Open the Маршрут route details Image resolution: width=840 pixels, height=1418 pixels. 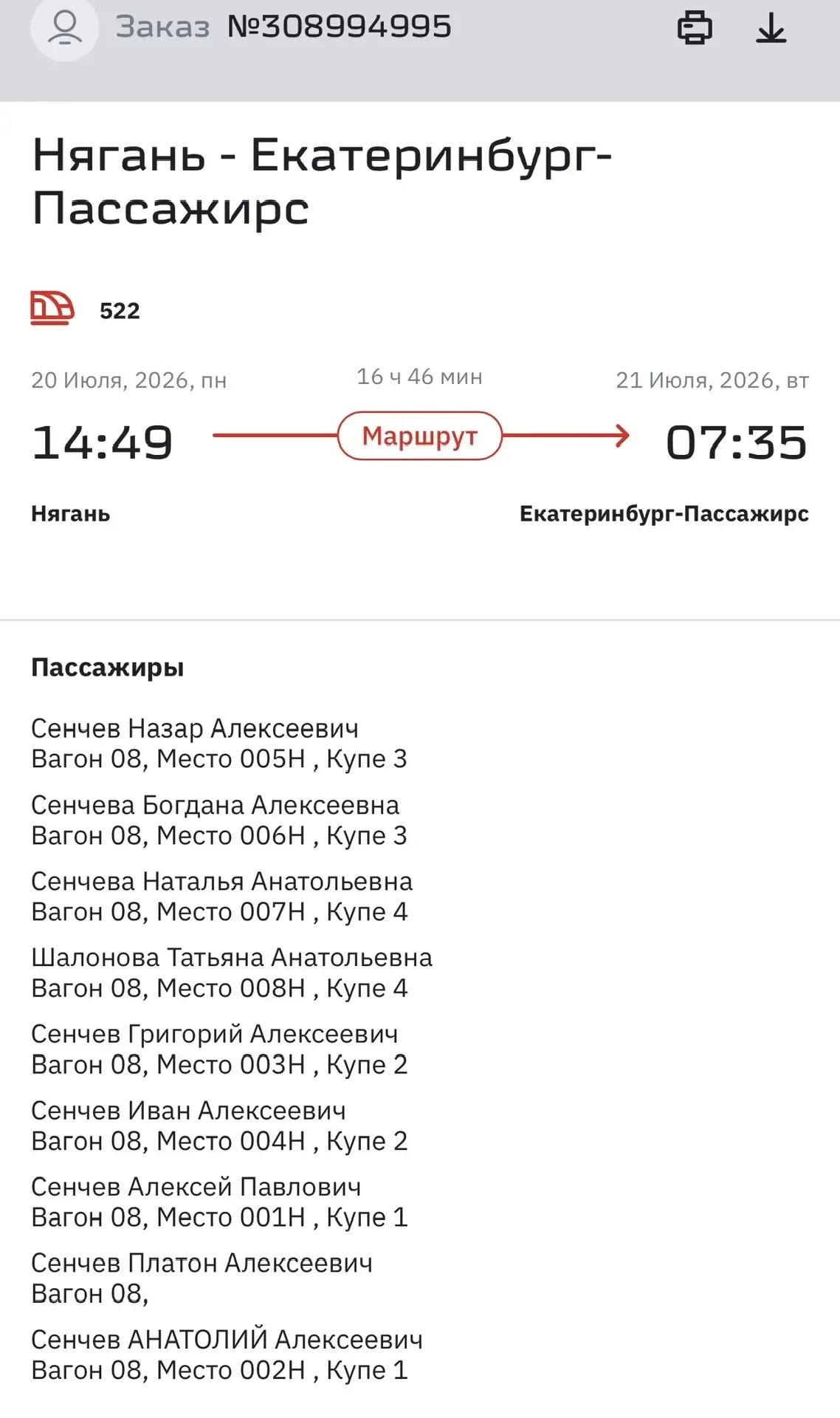click(x=419, y=436)
